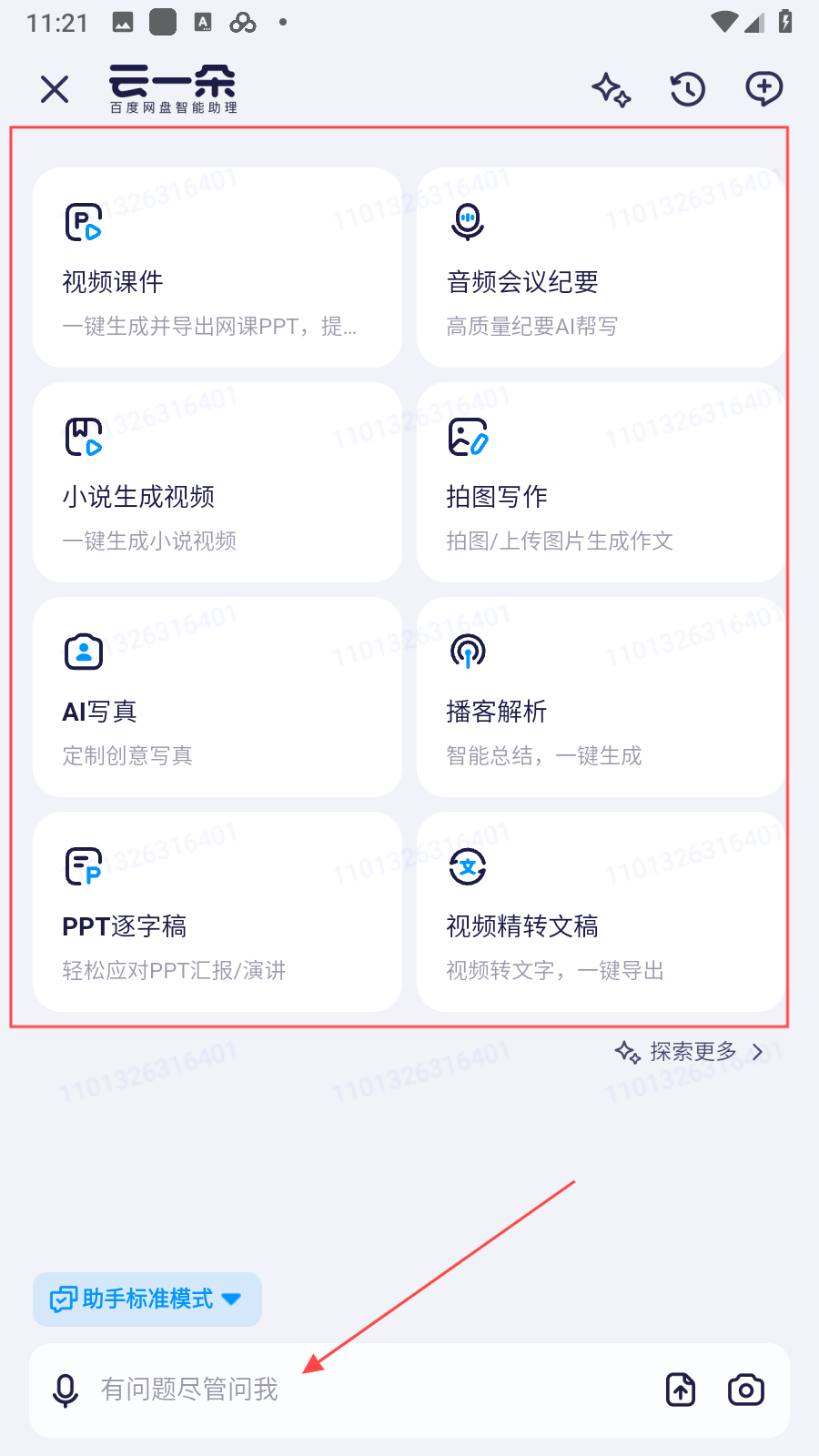The height and width of the screenshot is (1456, 819).
Task: Focus the 有问题尽管问我 input field
Action: [x=364, y=1390]
